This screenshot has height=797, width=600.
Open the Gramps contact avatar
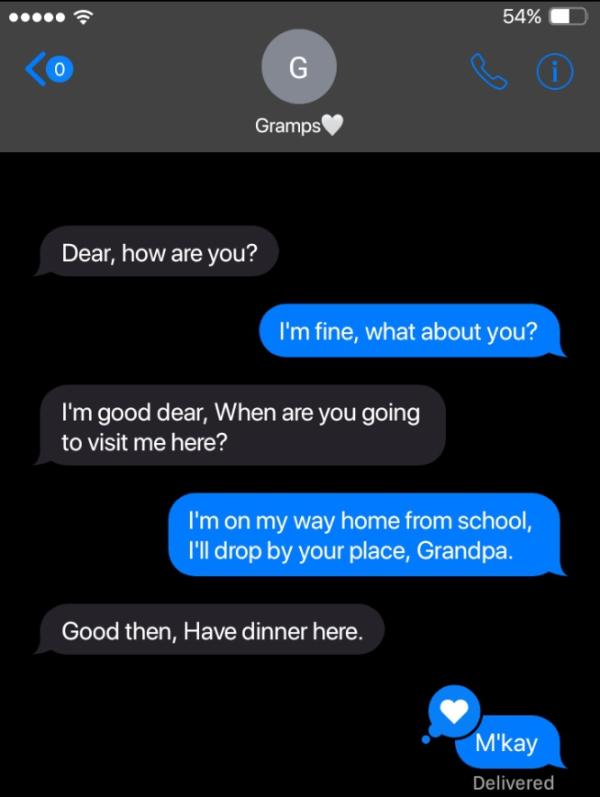[x=298, y=68]
